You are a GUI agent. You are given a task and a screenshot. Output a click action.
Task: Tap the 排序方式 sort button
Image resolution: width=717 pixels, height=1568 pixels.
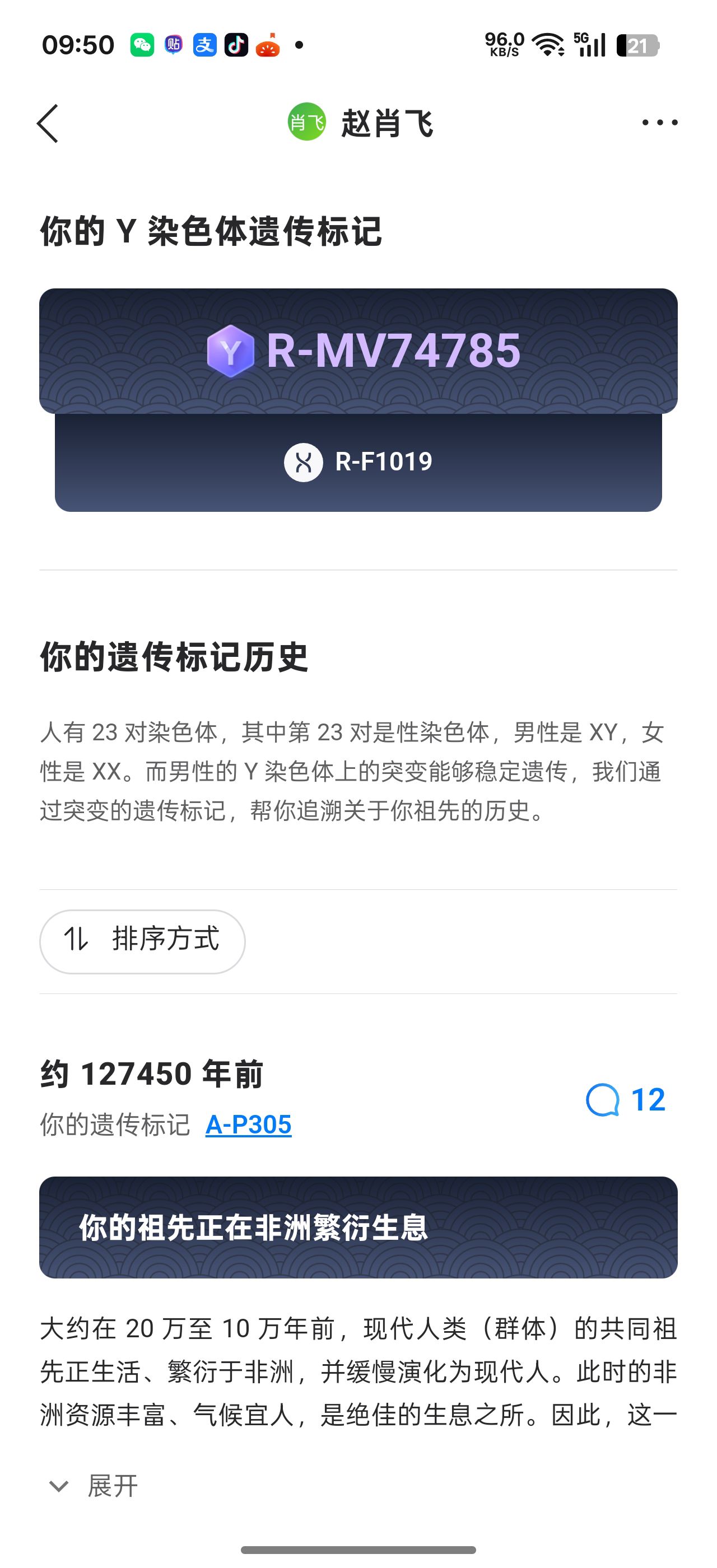[x=142, y=941]
